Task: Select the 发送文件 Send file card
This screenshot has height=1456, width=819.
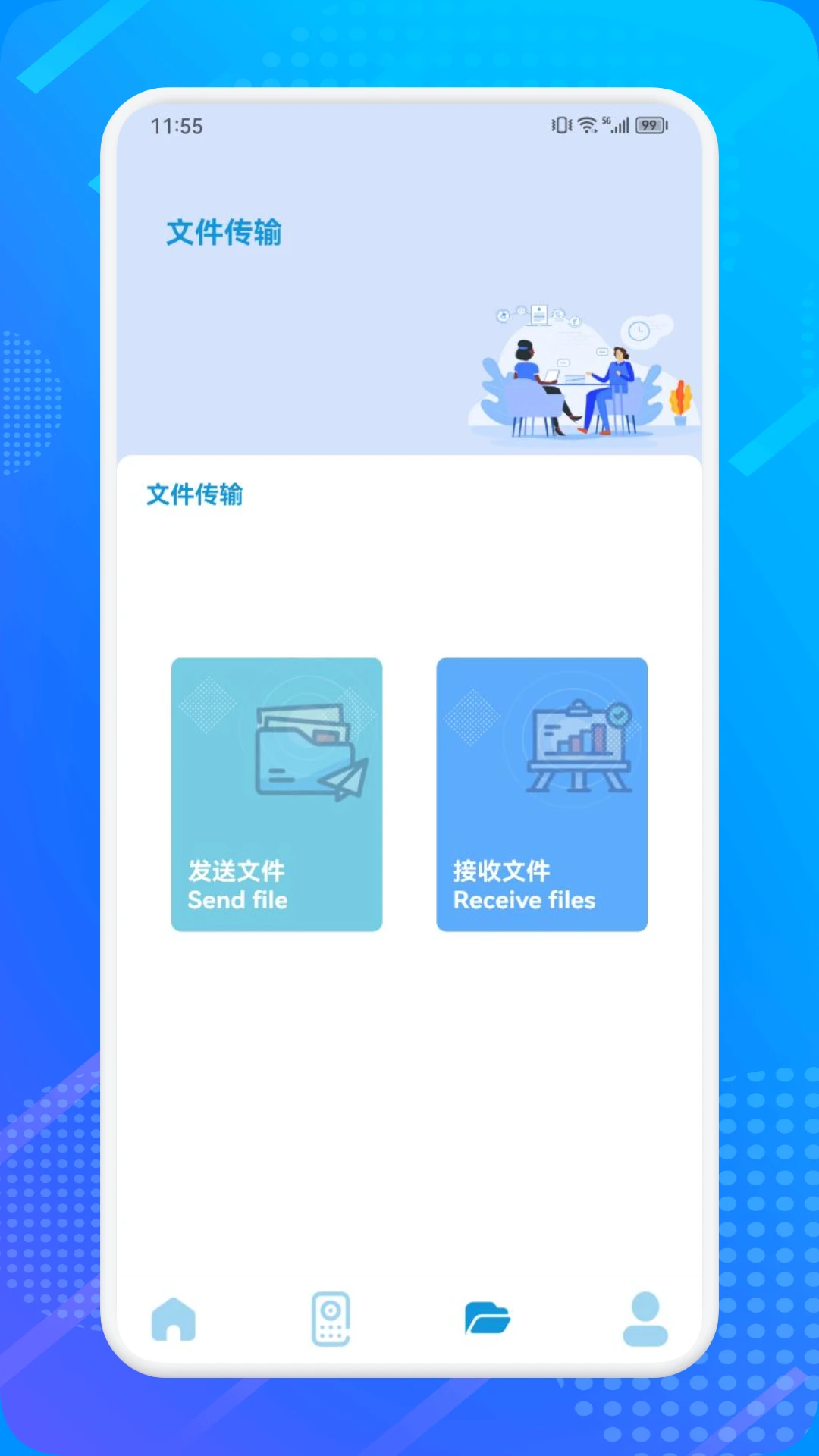Action: tap(276, 794)
